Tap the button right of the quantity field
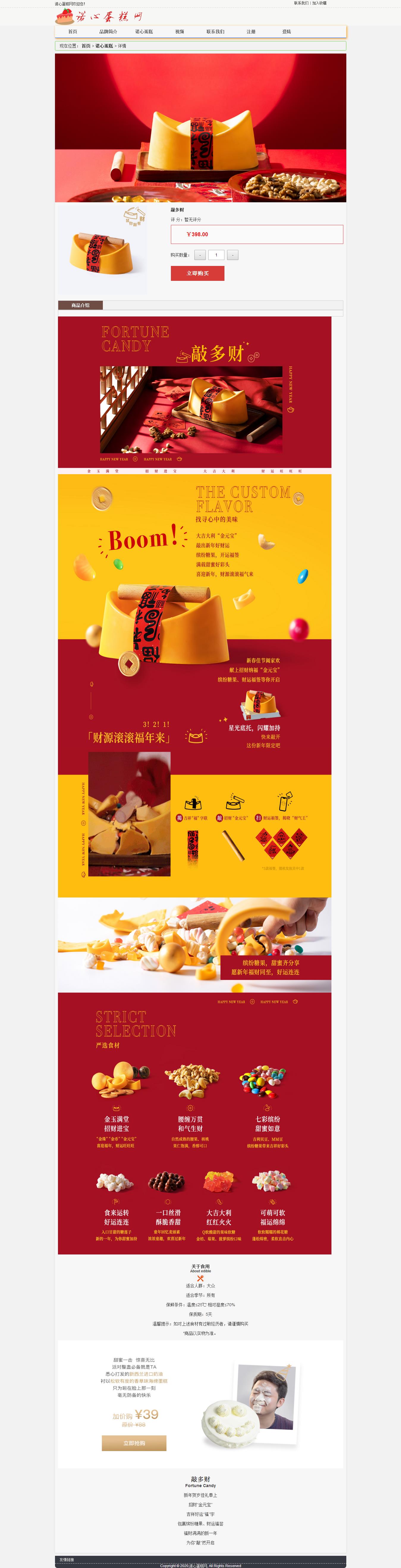The height and width of the screenshot is (1568, 401). pyautogui.click(x=232, y=255)
